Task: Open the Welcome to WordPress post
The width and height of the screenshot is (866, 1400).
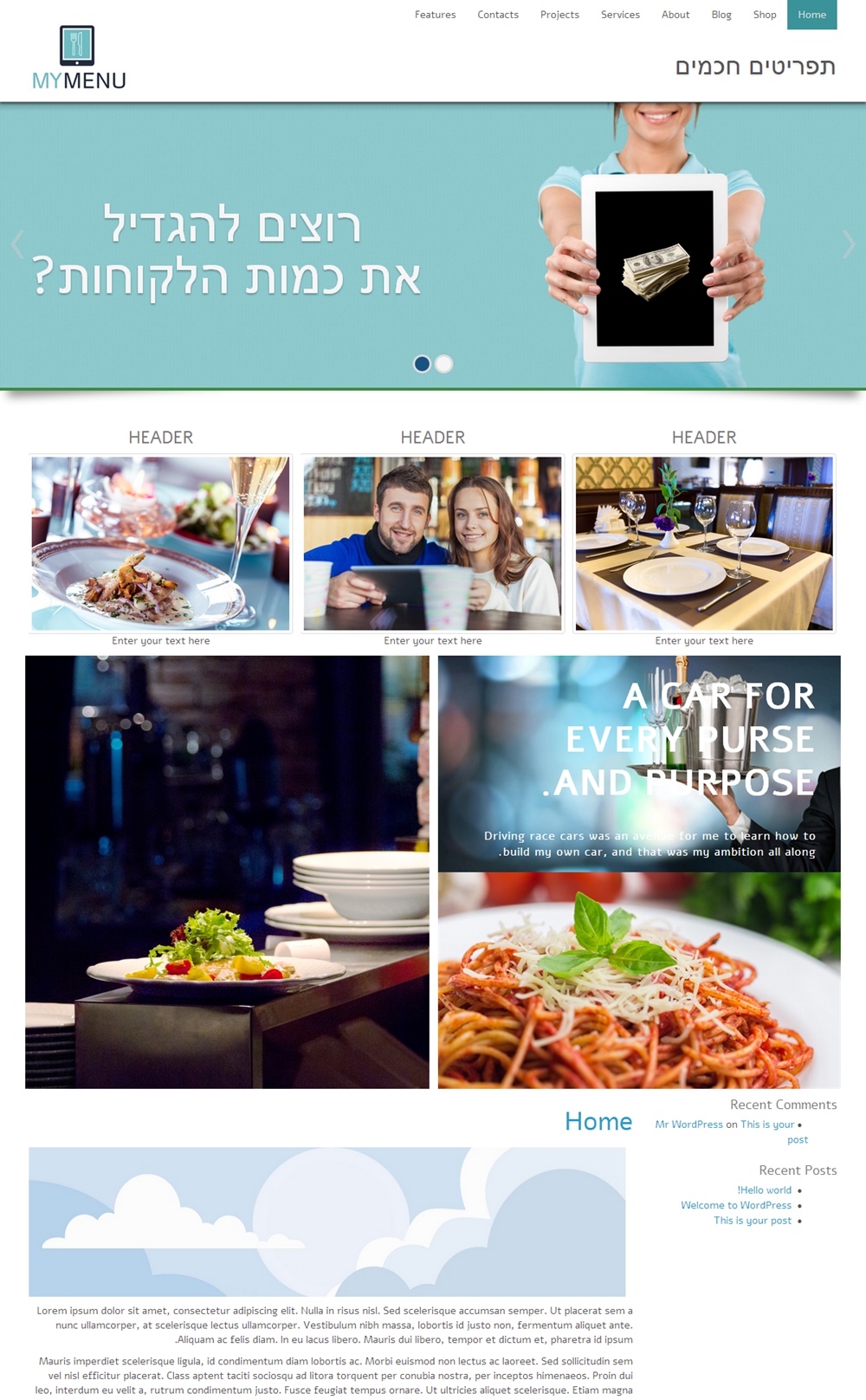Action: [736, 1205]
